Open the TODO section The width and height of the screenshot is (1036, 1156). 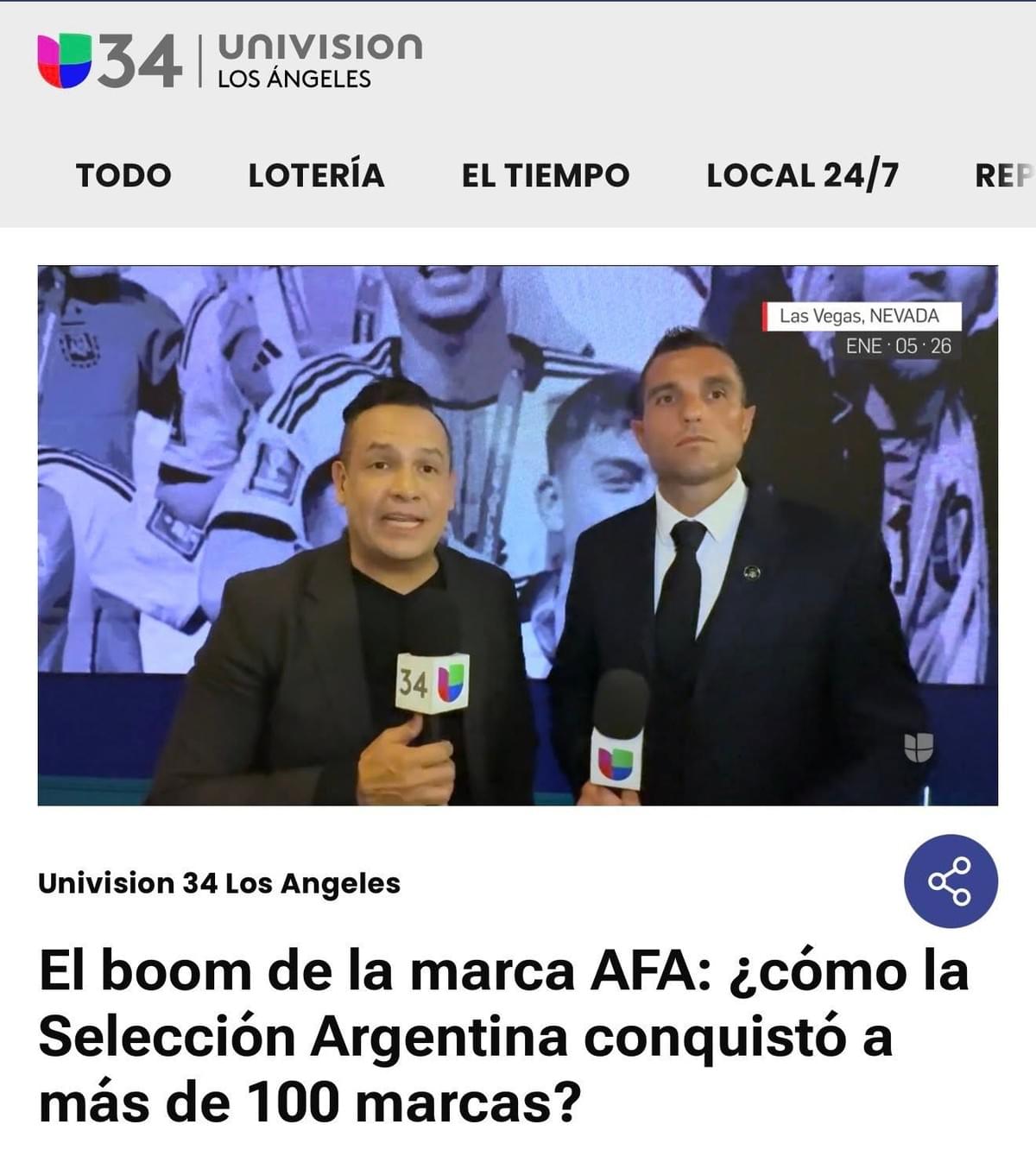tap(123, 175)
